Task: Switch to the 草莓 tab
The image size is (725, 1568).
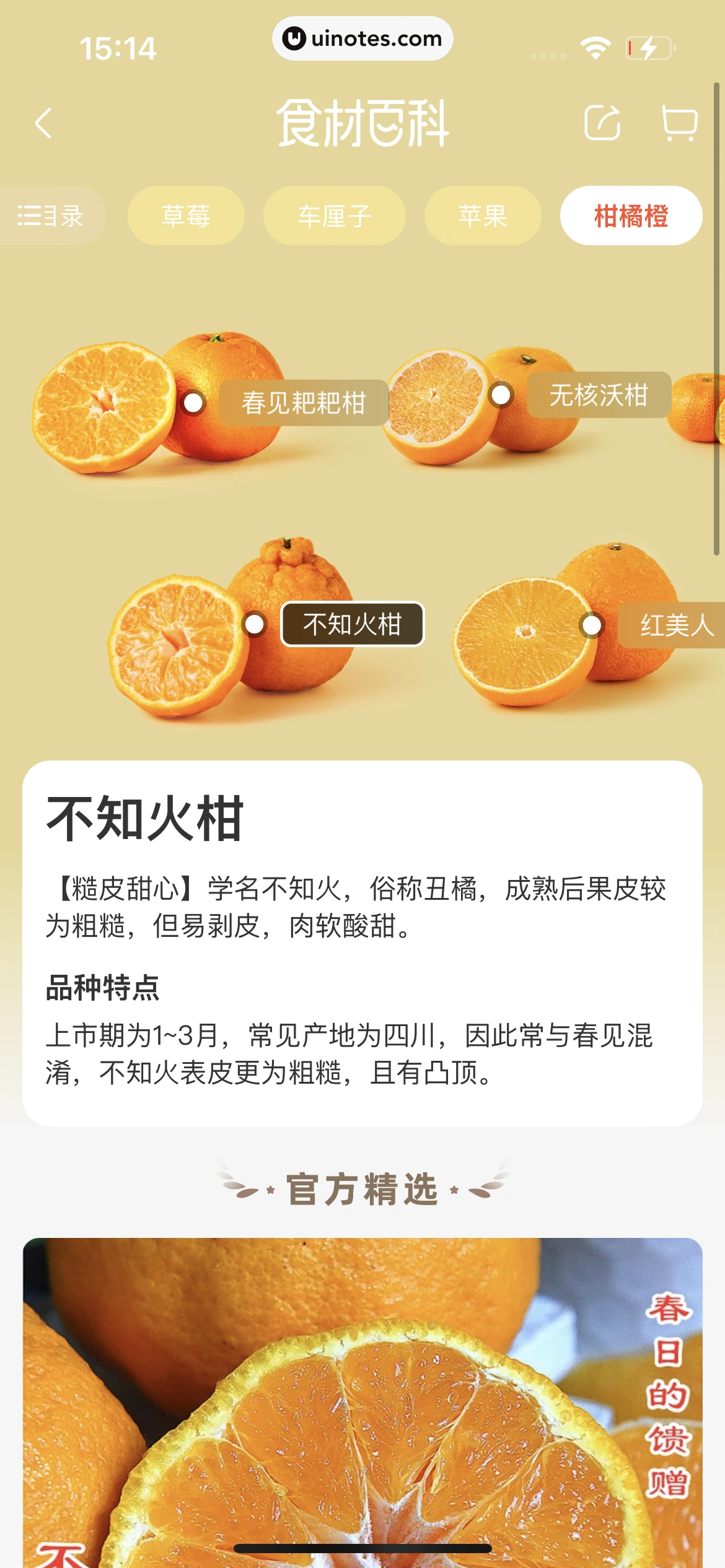Action: (186, 215)
